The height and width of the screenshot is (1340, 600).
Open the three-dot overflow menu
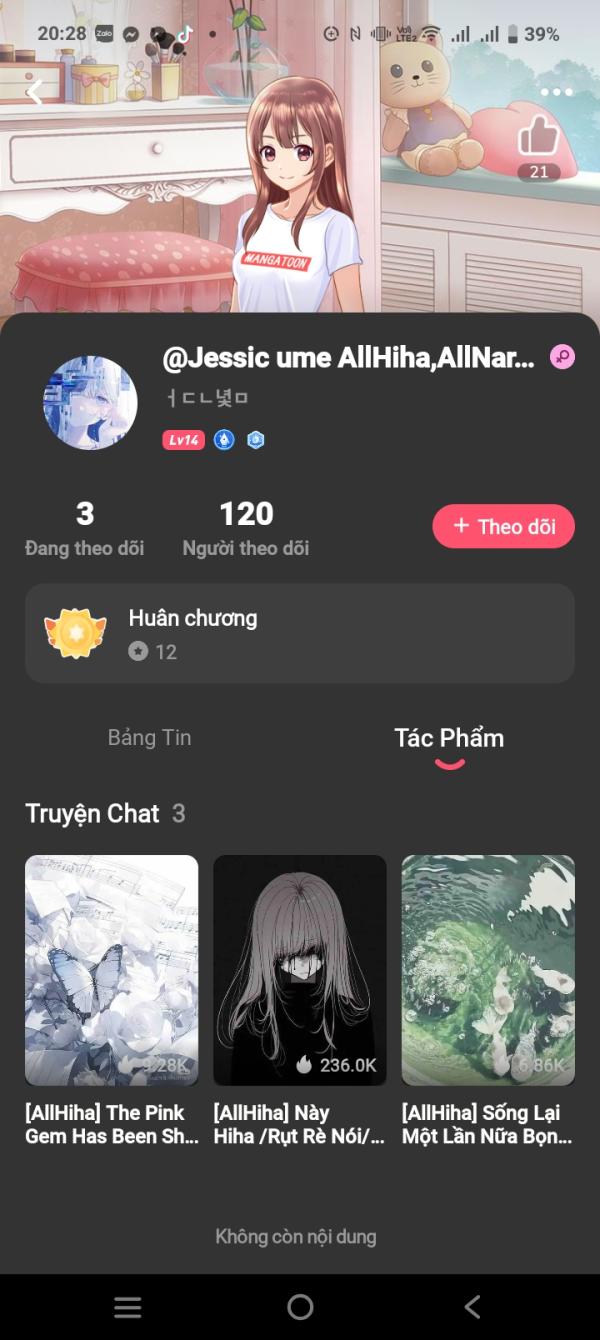(x=557, y=93)
